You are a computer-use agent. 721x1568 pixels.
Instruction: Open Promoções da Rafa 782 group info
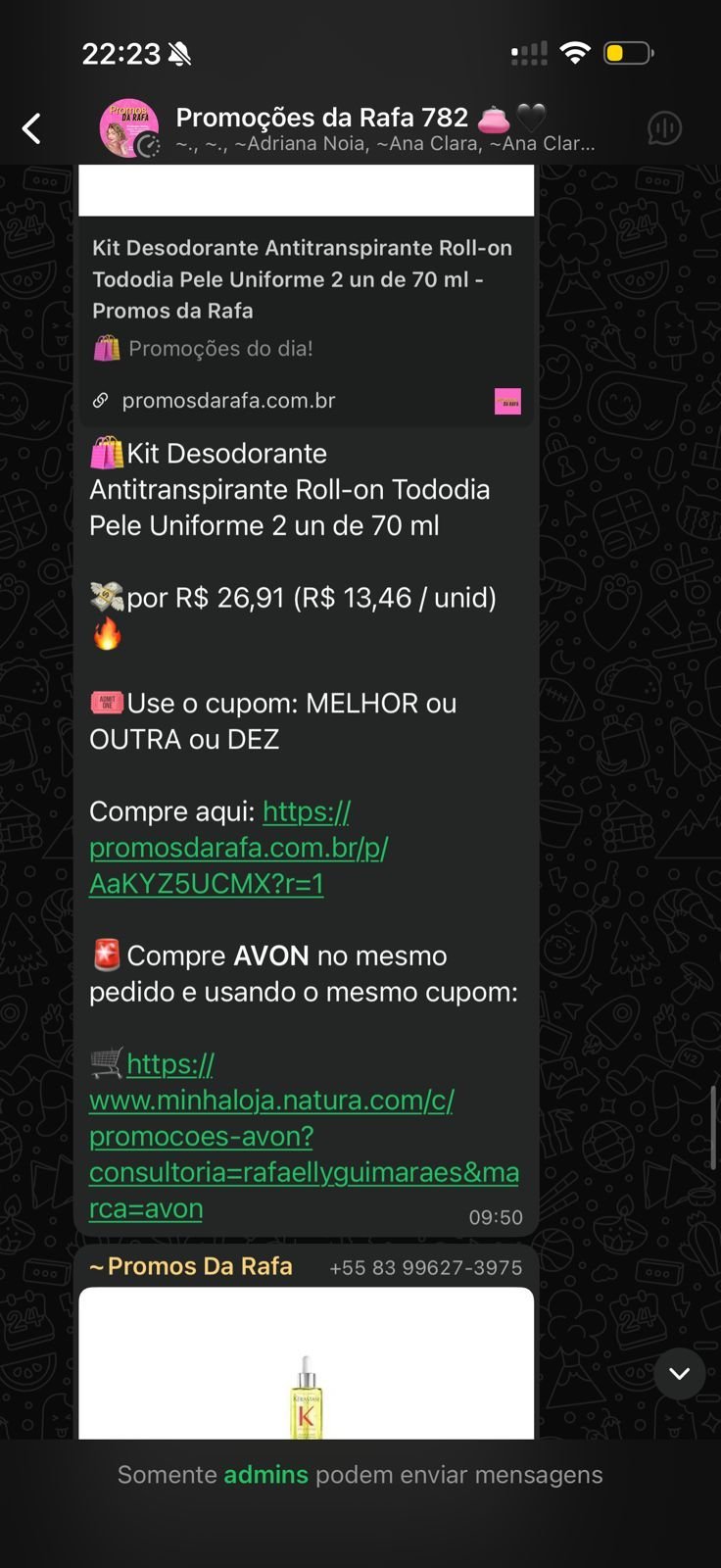point(384,128)
